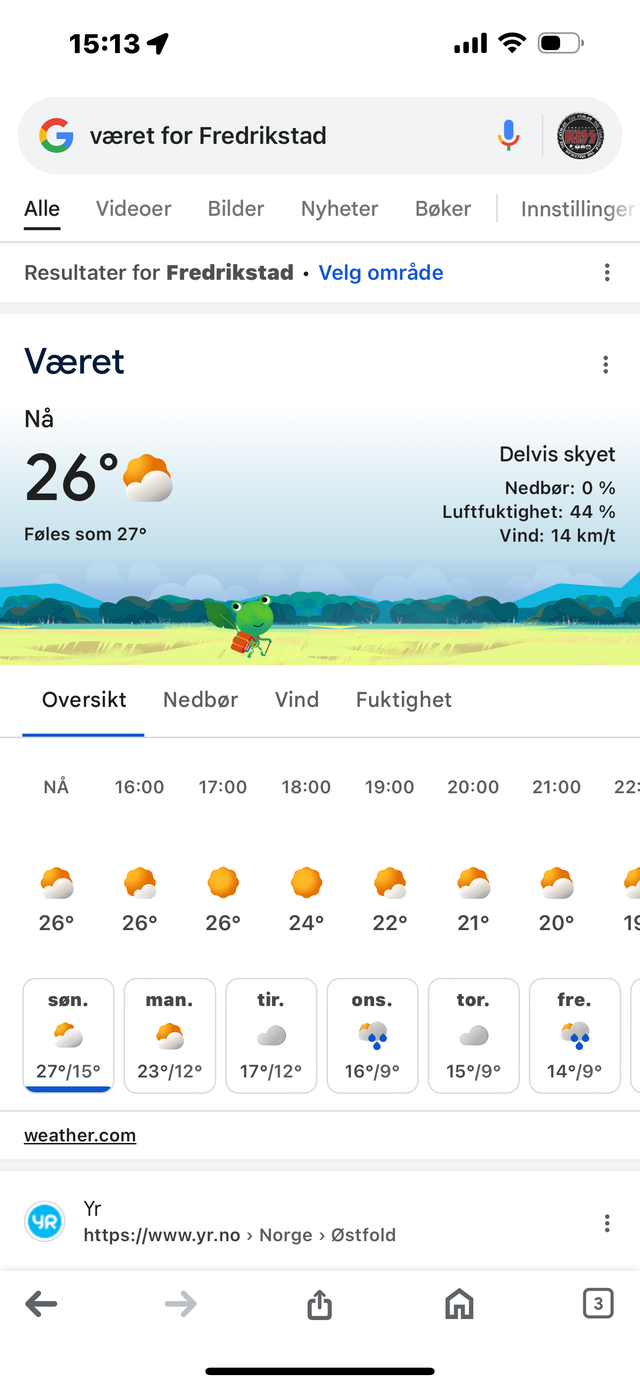This screenshot has width=640, height=1387.
Task: Open the browser tabs switcher
Action: 598,1303
